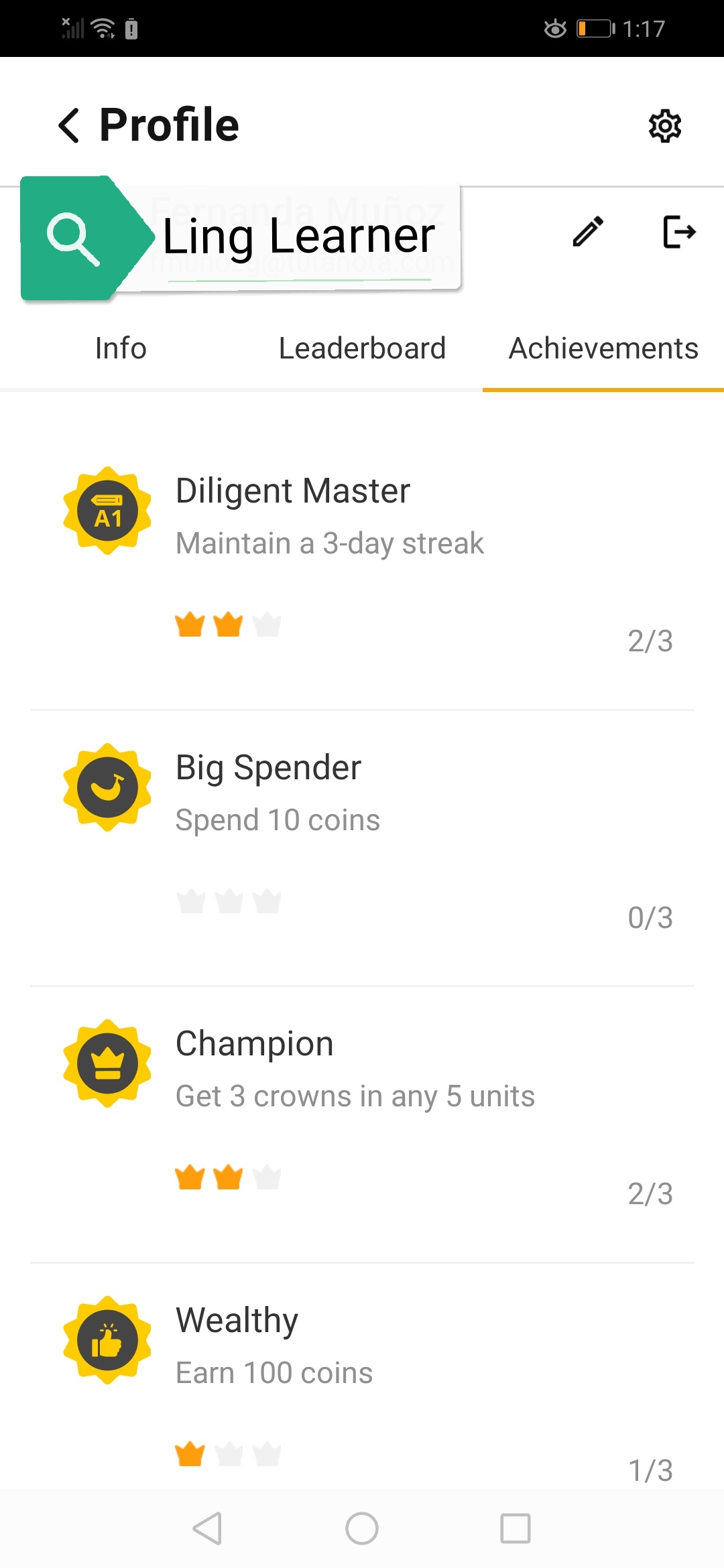View the Champion achievement details
This screenshot has height=1568, width=724.
coord(362,1125)
